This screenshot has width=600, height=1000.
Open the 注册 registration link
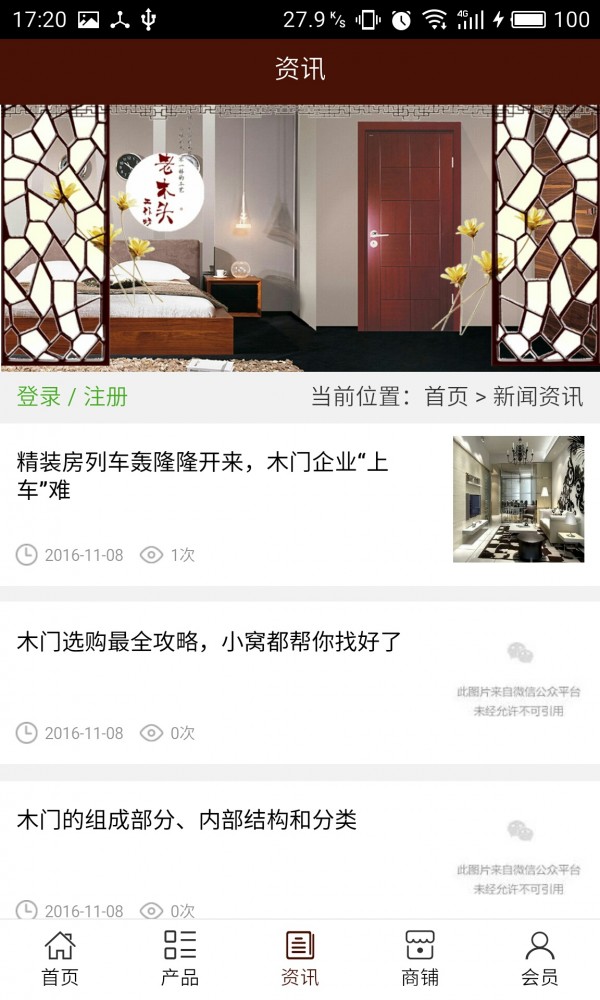[x=105, y=397]
